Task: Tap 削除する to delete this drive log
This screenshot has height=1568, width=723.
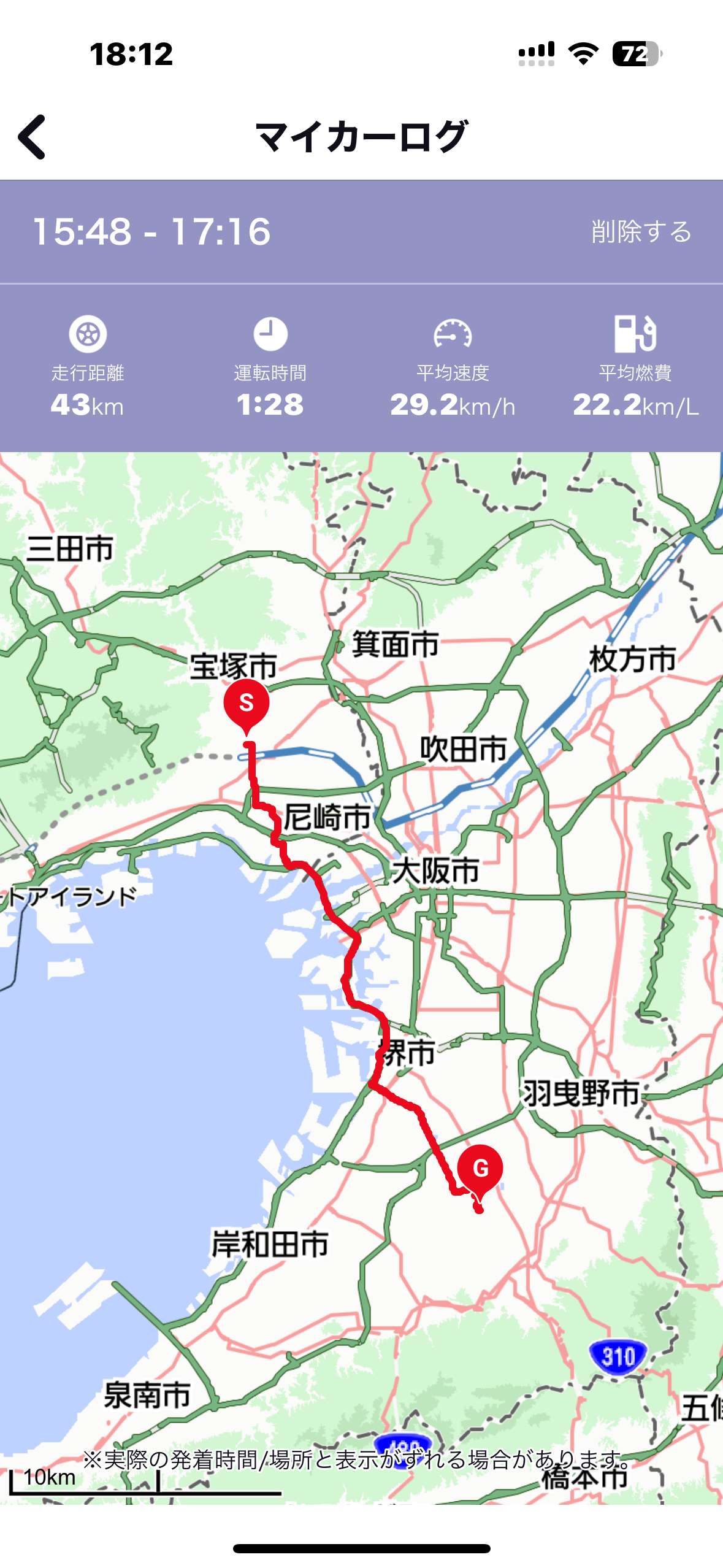Action: 641,231
